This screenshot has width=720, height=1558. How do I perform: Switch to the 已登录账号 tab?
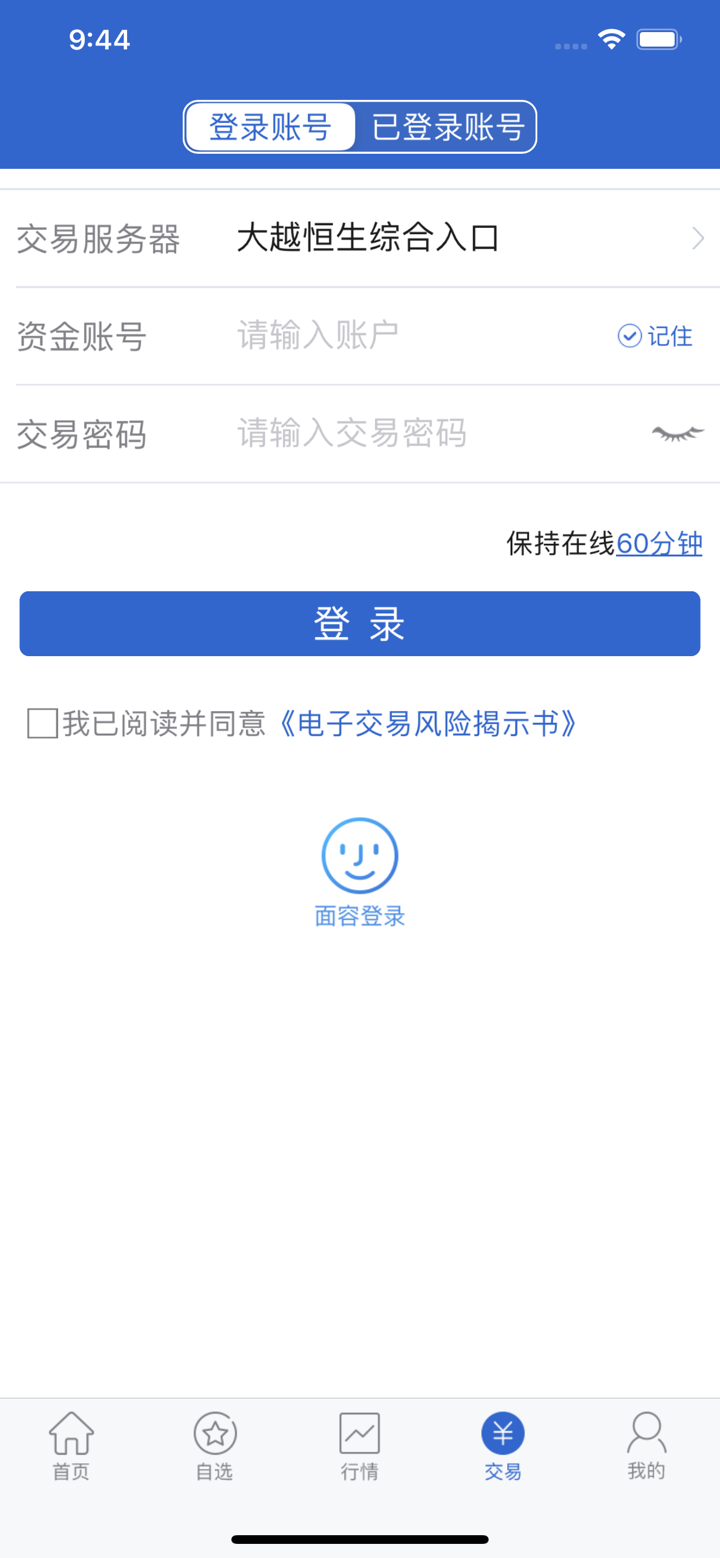click(x=447, y=126)
